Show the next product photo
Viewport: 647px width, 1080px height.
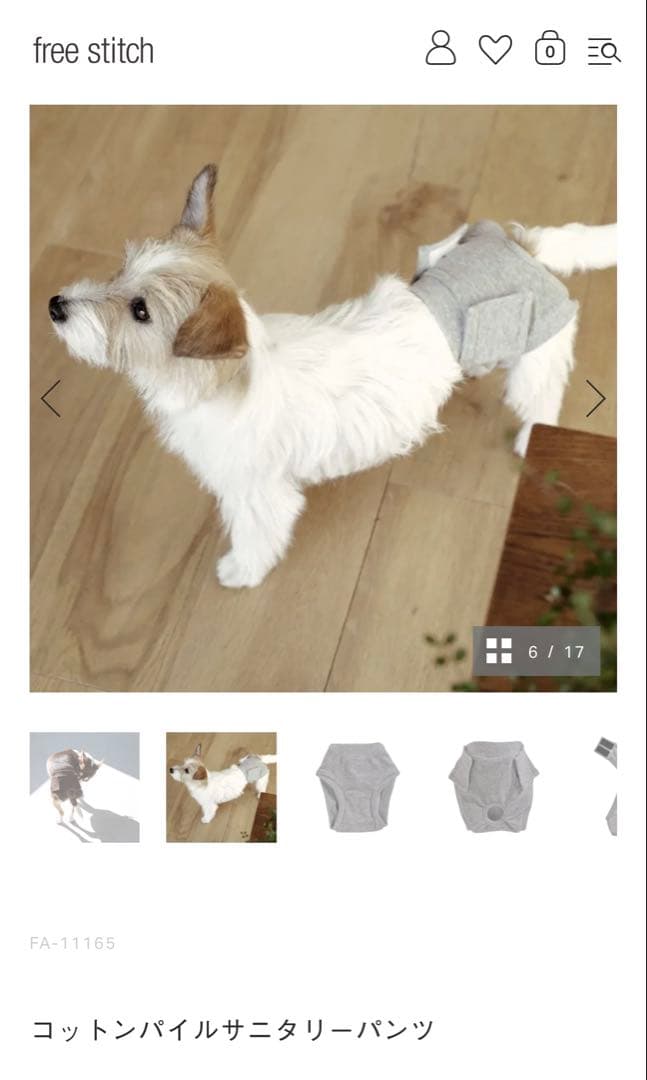(x=595, y=398)
